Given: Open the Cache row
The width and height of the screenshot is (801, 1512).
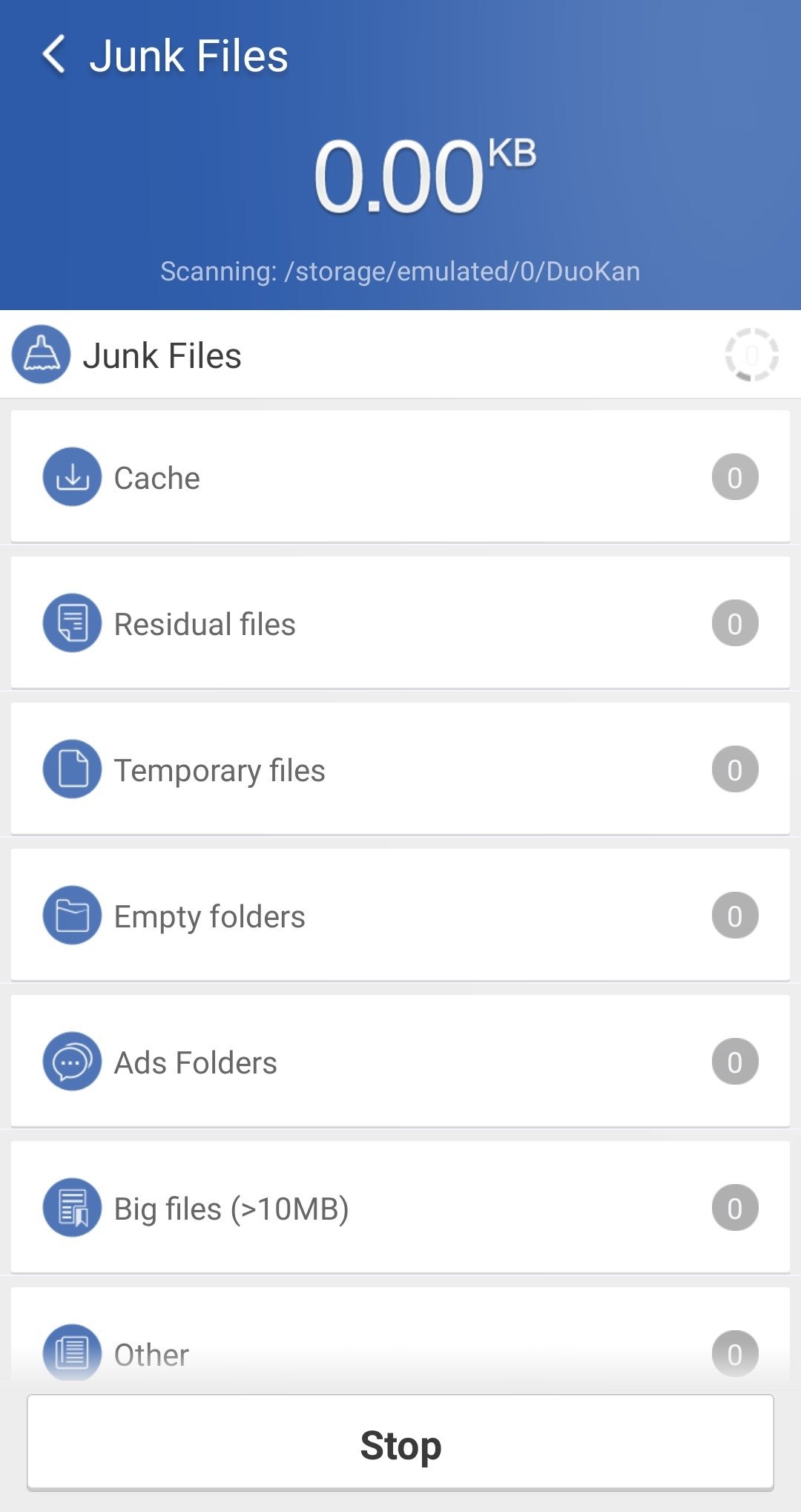Looking at the screenshot, I should coord(400,476).
